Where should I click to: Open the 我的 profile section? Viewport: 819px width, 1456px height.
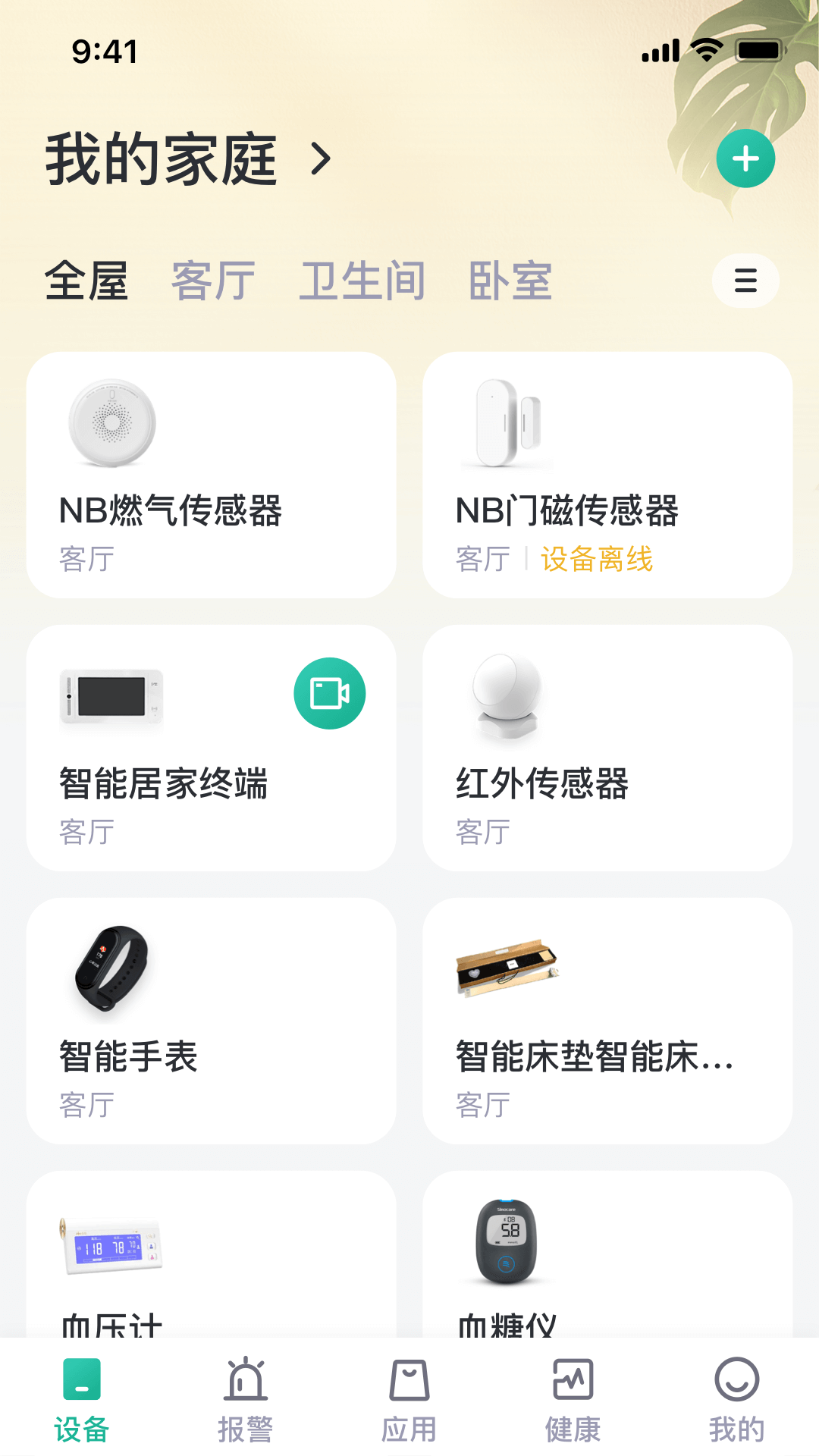pos(736,1399)
